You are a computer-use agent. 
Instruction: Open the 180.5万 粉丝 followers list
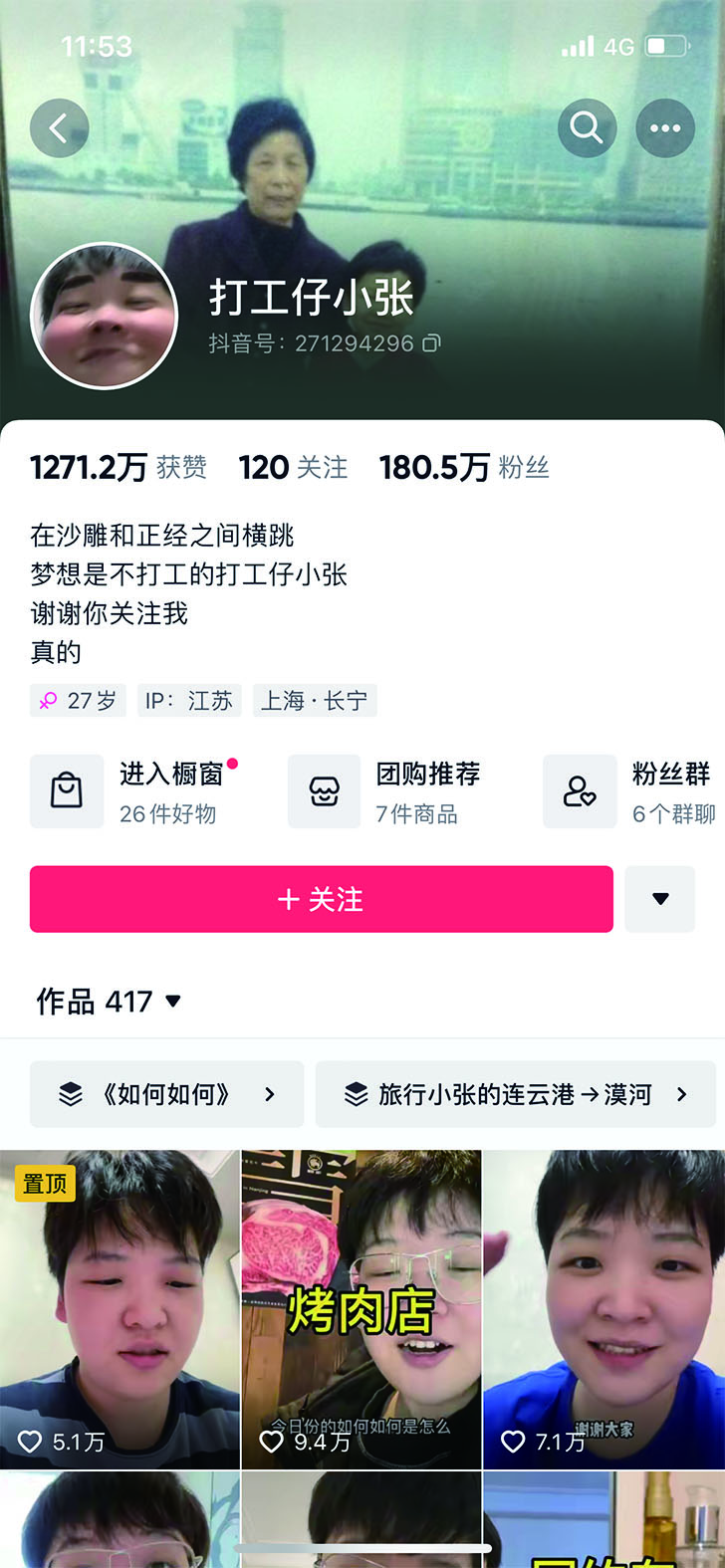click(x=464, y=467)
